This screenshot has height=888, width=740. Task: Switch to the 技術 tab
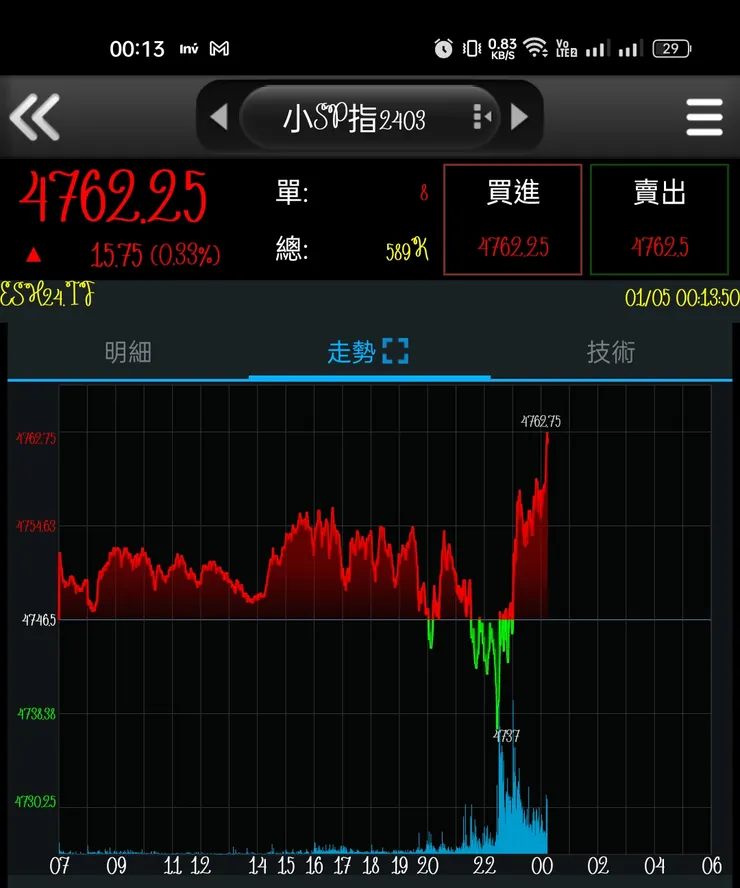pyautogui.click(x=611, y=352)
